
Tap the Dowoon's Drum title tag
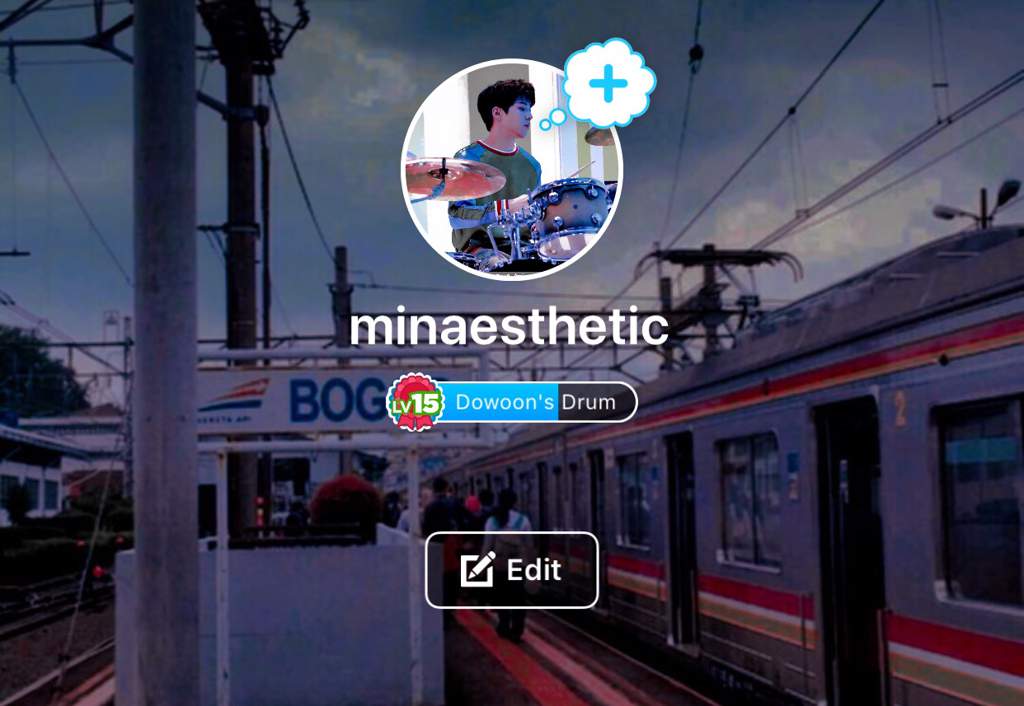540,402
